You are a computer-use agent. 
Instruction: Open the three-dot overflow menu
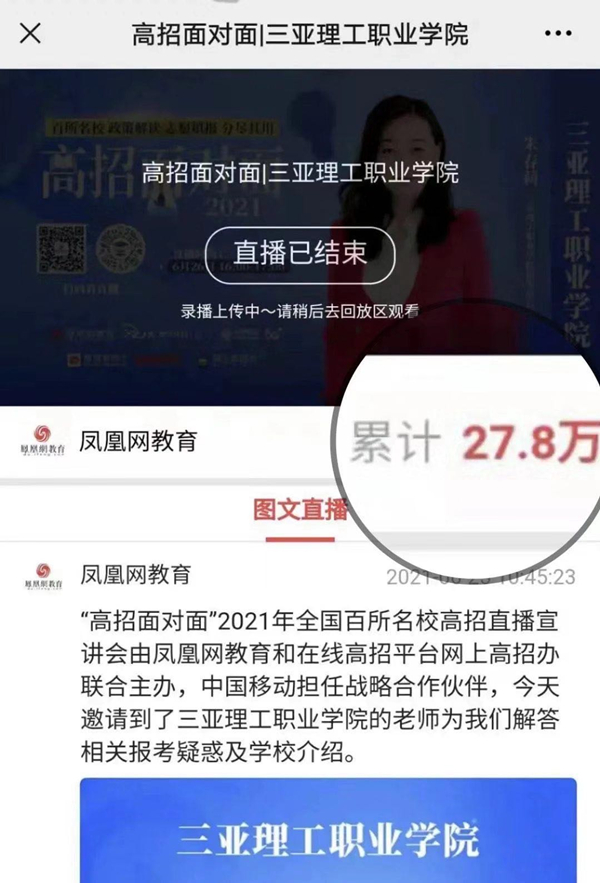pyautogui.click(x=558, y=34)
